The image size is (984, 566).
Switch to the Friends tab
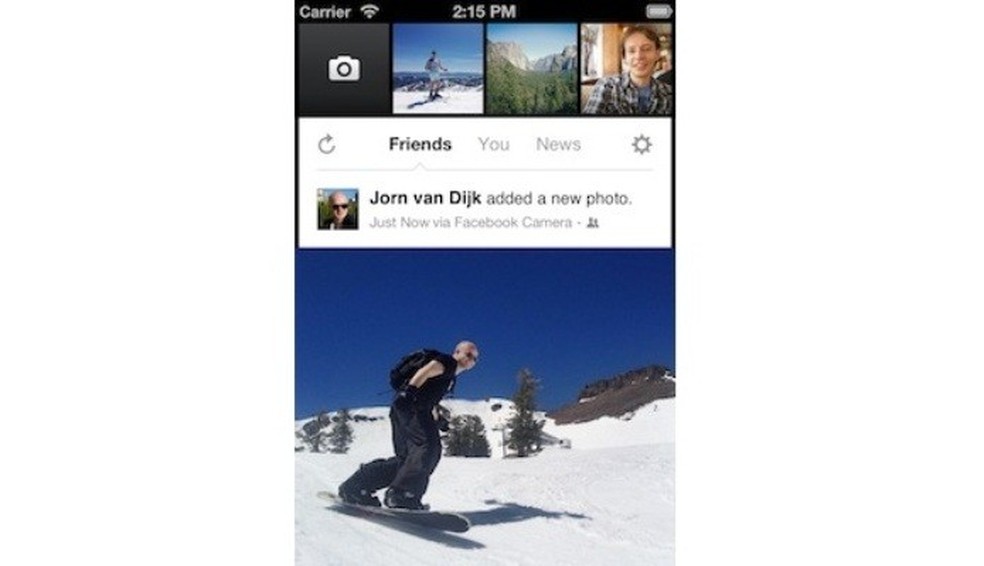pyautogui.click(x=420, y=145)
